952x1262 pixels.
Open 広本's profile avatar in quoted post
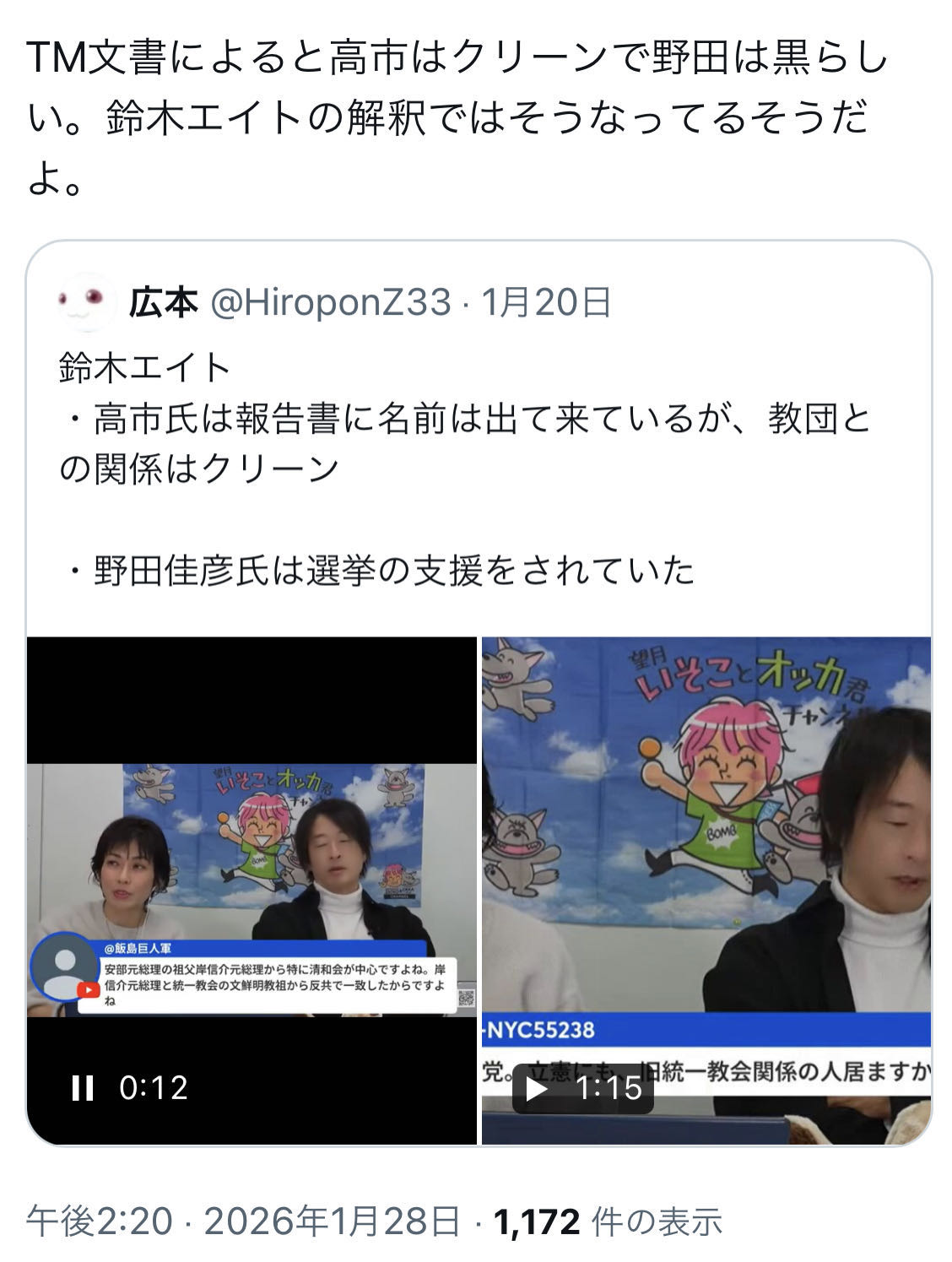point(86,302)
